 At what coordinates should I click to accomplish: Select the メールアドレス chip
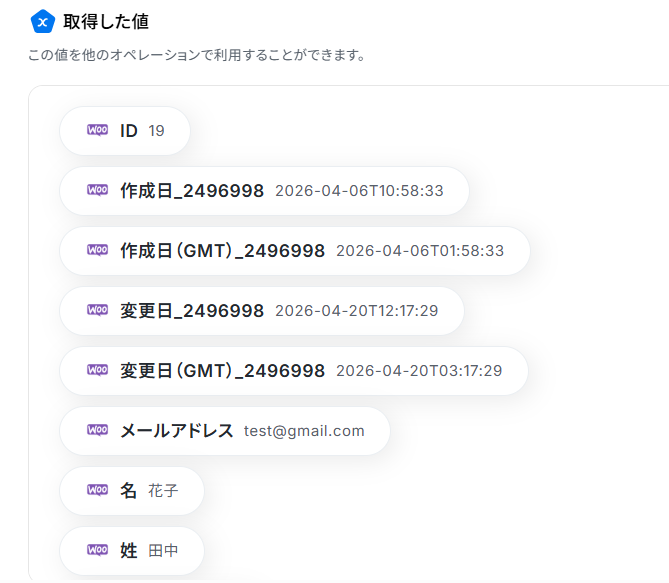225,431
